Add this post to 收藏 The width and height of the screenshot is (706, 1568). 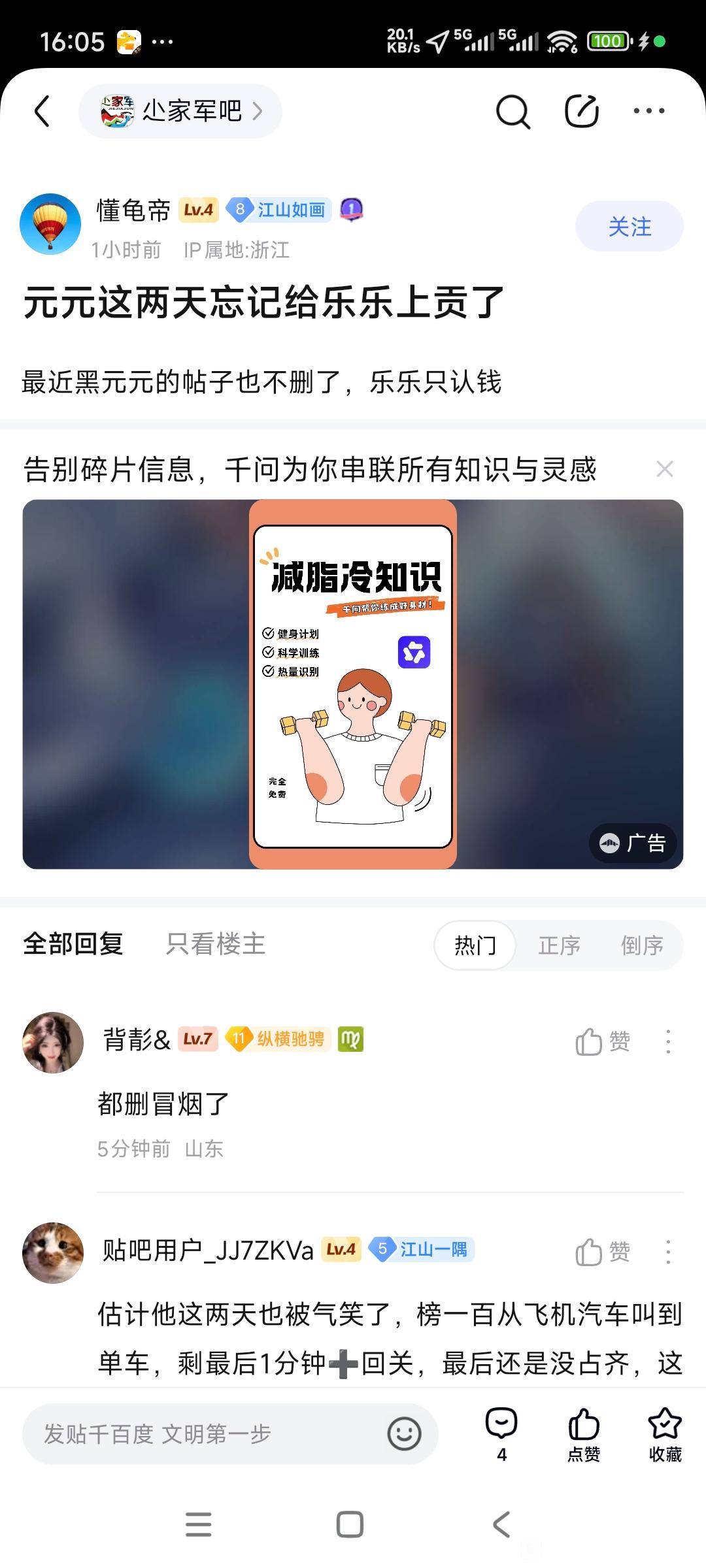click(665, 1435)
